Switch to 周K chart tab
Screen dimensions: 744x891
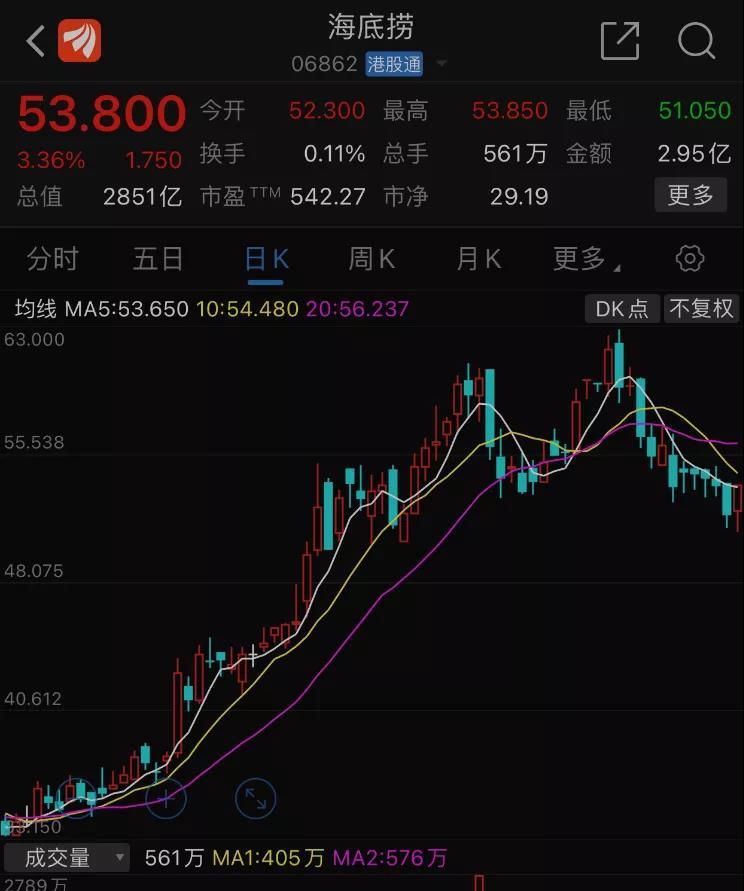[x=372, y=260]
